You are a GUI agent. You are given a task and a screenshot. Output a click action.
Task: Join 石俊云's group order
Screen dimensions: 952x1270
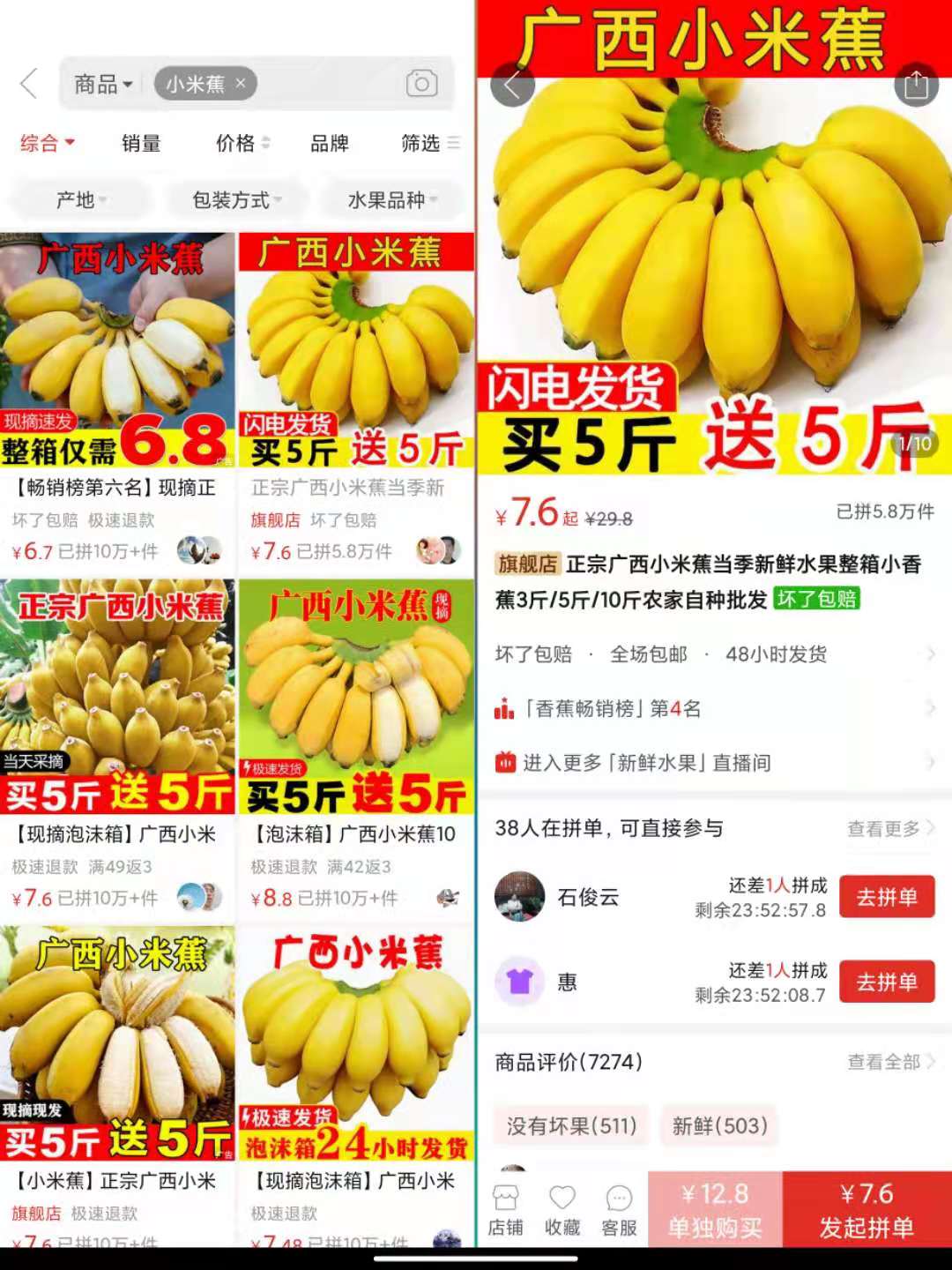[886, 897]
